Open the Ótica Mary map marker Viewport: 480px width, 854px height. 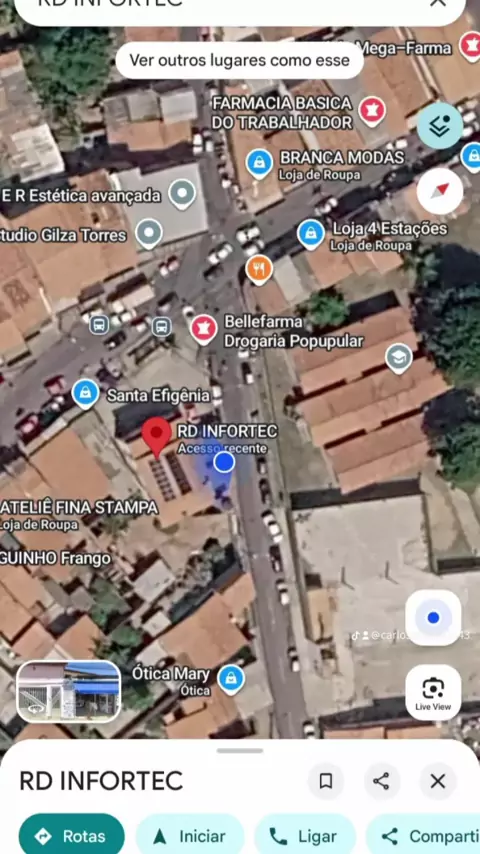(x=231, y=680)
